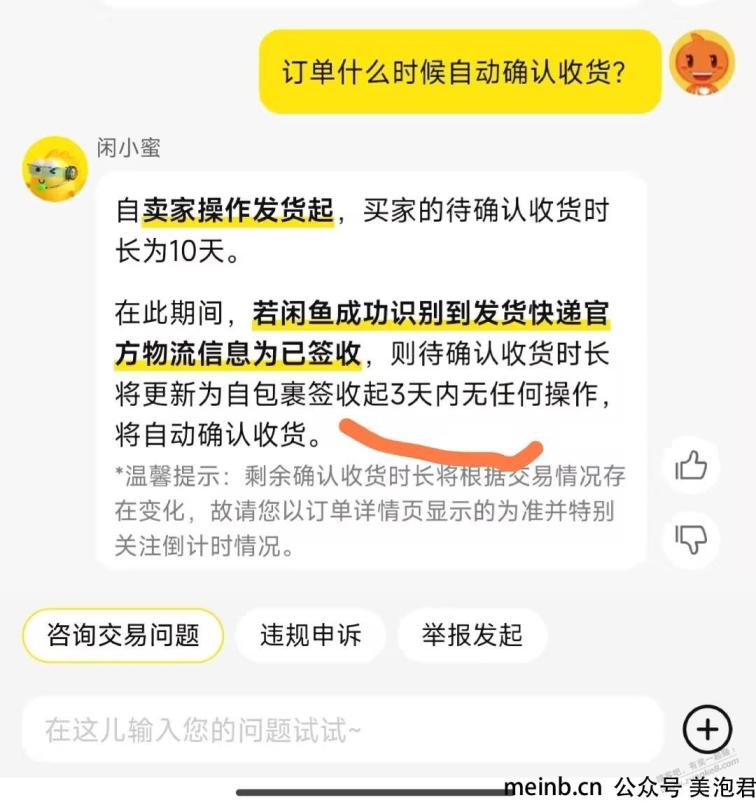This screenshot has height=807, width=756.
Task: Like the 闲小蜜 answer with thumbs up
Action: (691, 466)
